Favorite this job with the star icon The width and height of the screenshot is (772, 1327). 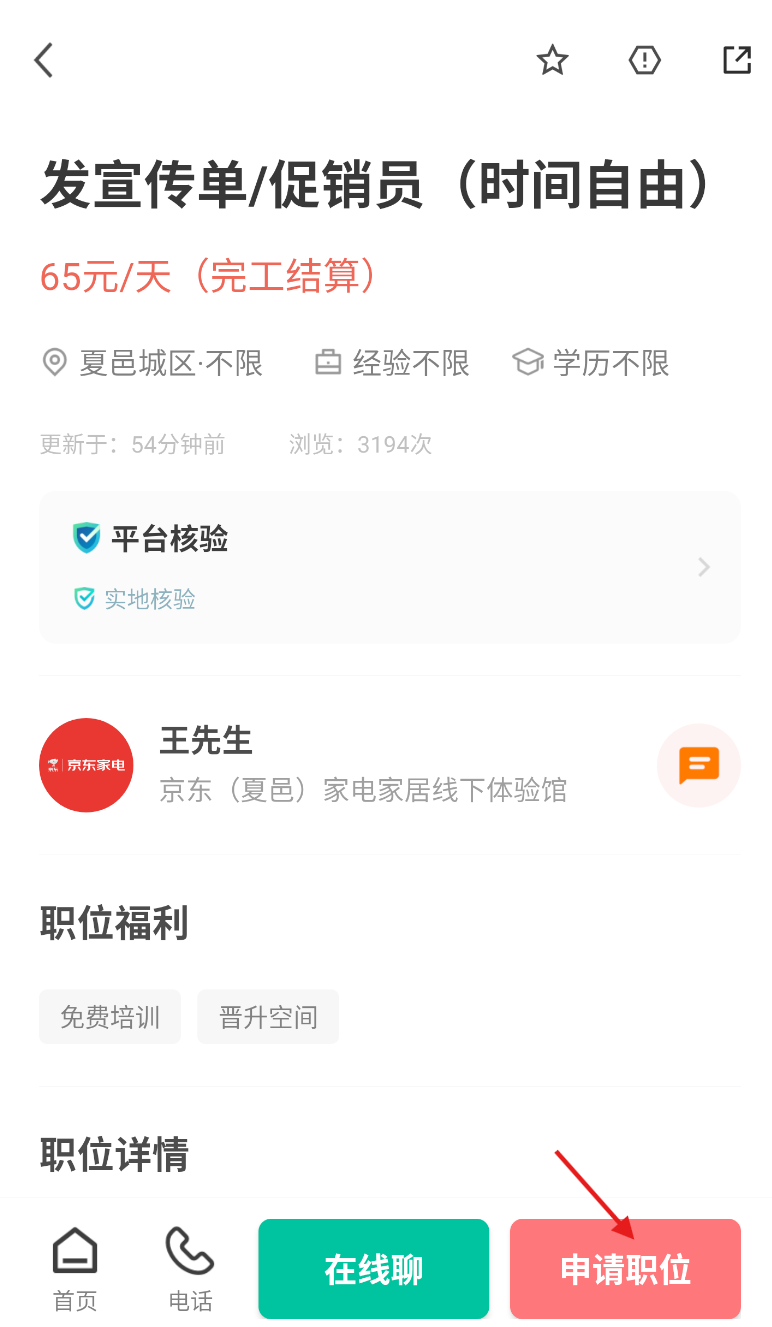[x=552, y=60]
